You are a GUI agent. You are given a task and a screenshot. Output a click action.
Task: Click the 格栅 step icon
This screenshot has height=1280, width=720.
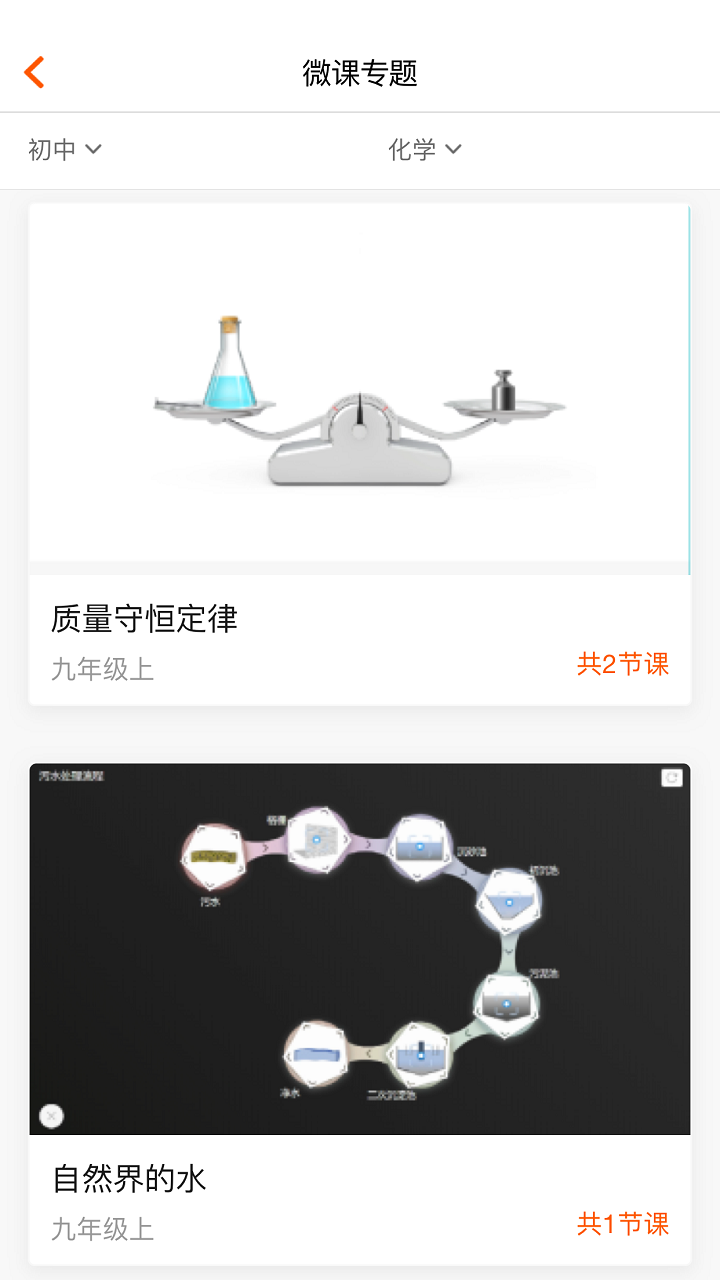[x=317, y=841]
